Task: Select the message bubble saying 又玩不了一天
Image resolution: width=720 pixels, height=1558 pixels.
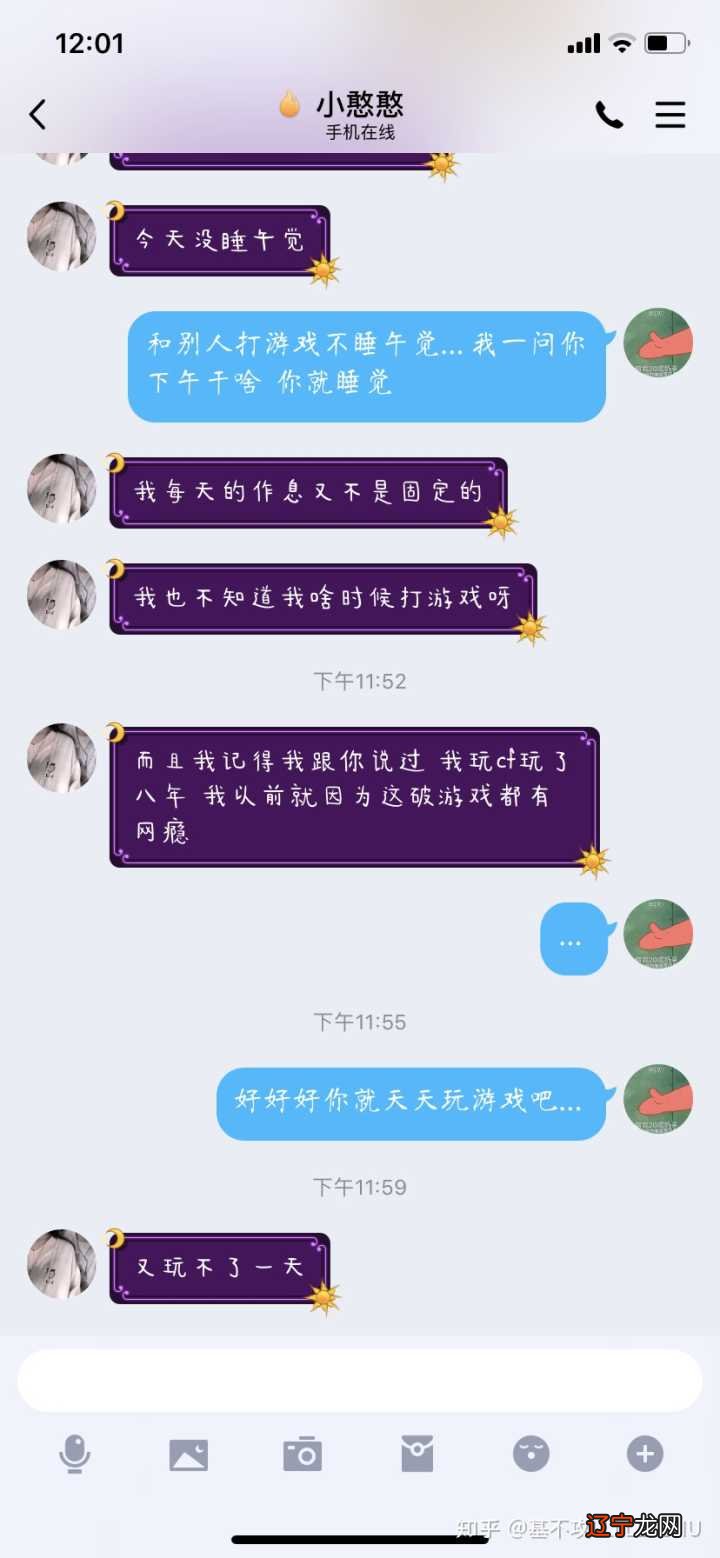Action: coord(218,1263)
